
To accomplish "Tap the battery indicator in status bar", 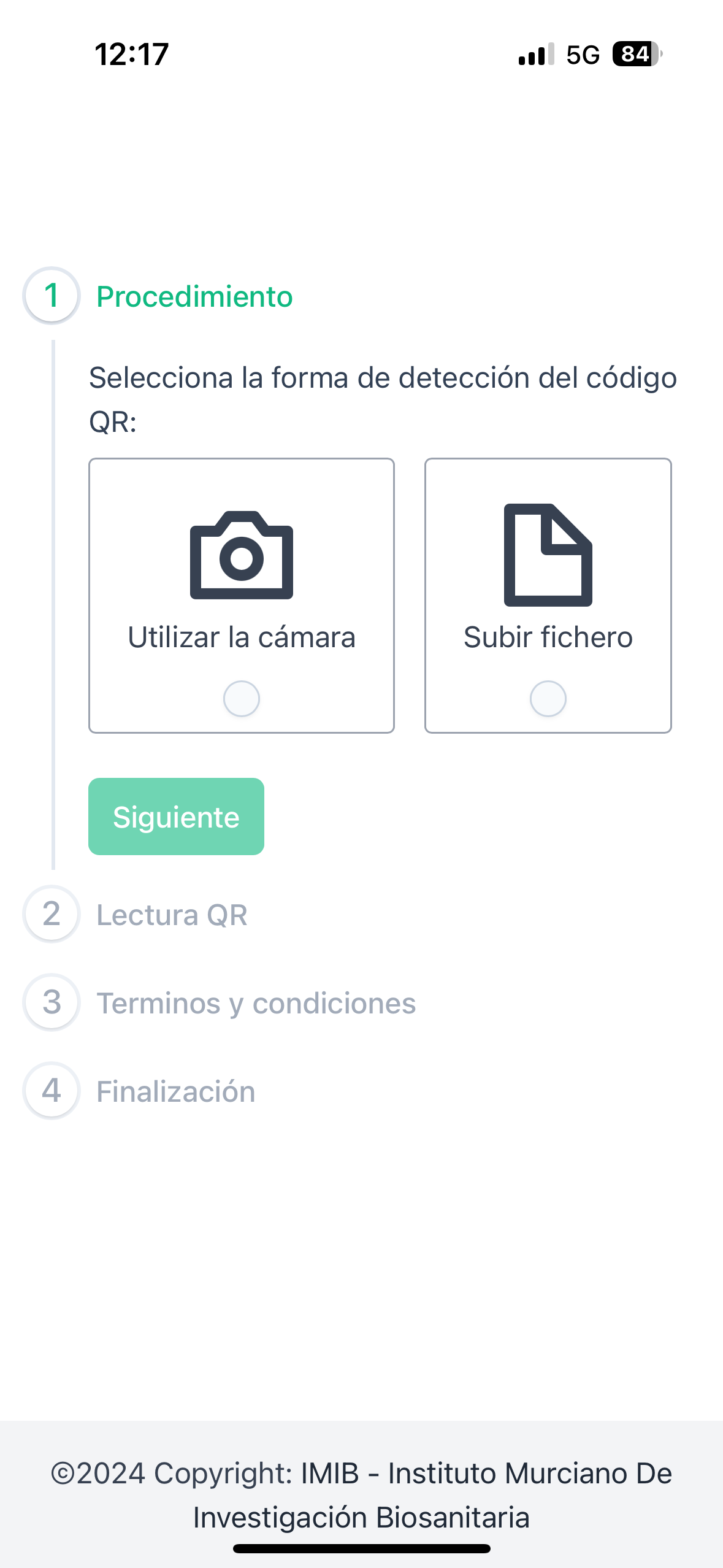I will tap(635, 55).
